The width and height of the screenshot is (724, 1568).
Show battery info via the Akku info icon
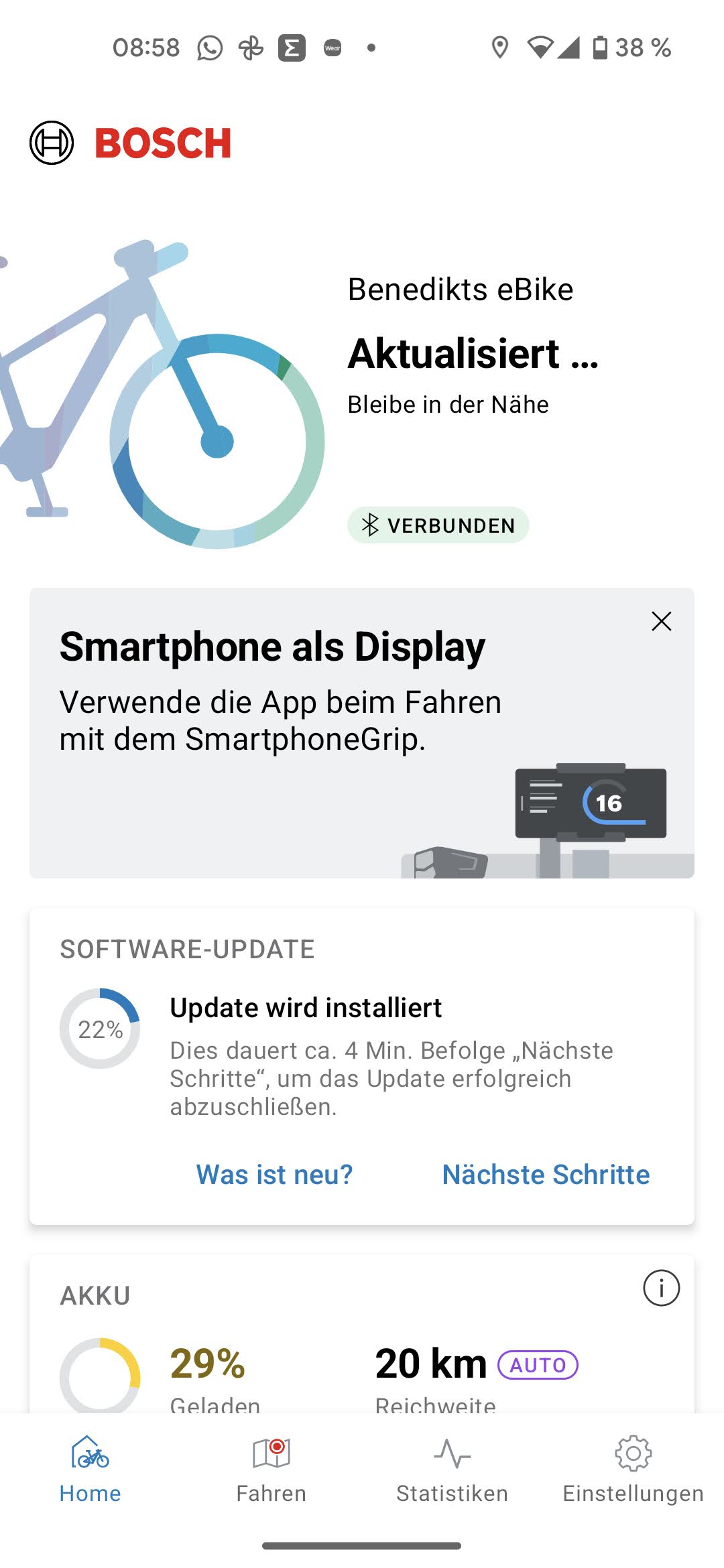pyautogui.click(x=661, y=1288)
